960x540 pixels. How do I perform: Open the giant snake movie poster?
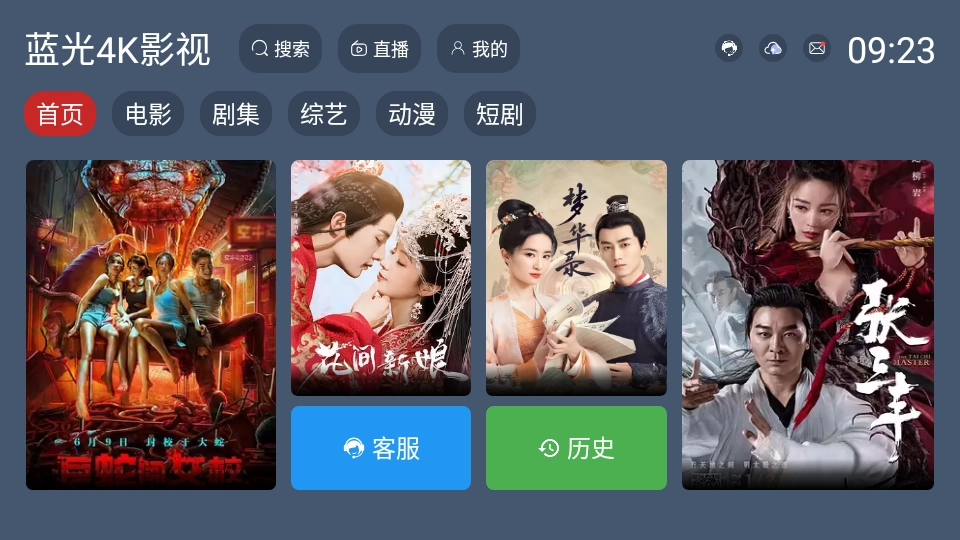coord(151,324)
